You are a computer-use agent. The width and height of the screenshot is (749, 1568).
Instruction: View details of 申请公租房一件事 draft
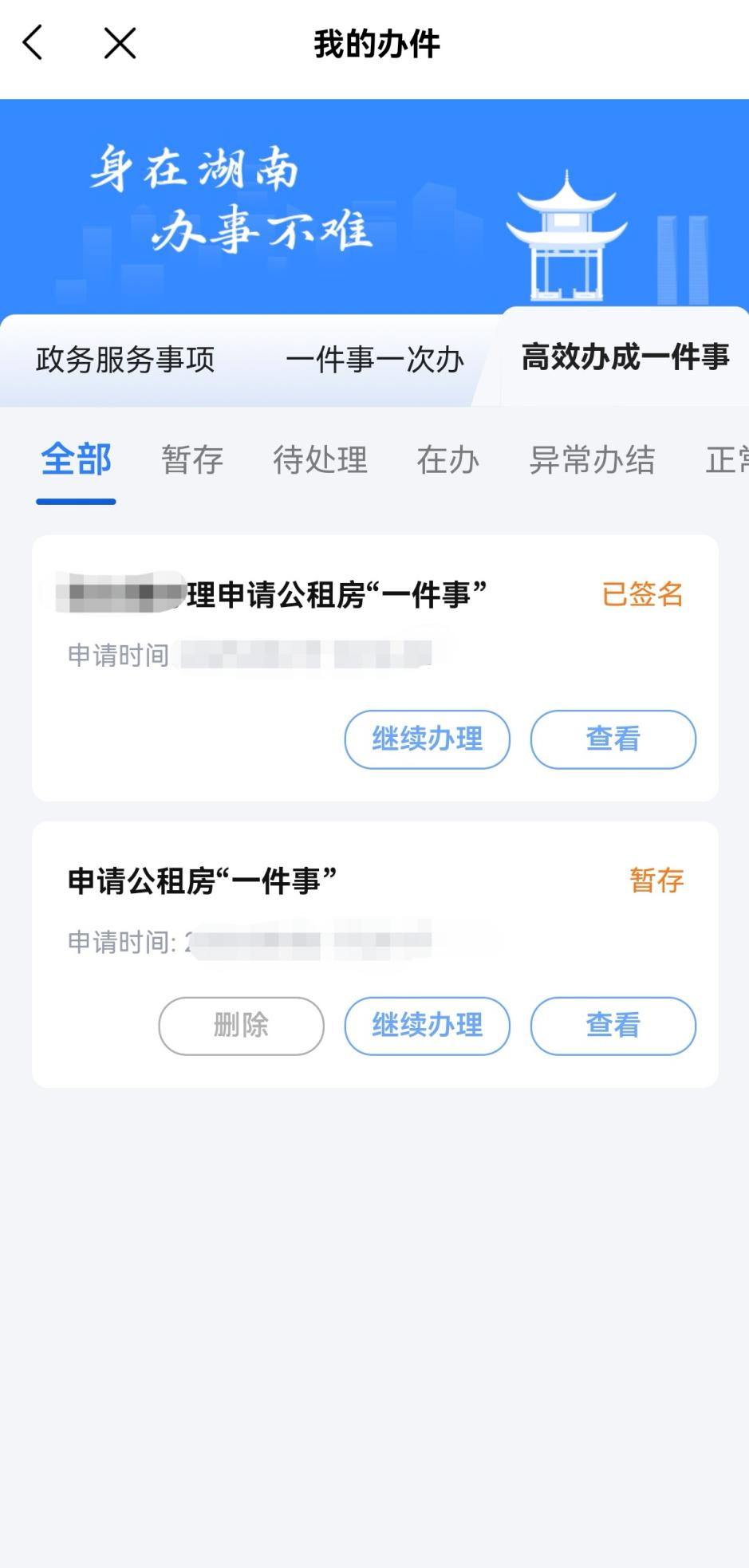pos(613,1026)
